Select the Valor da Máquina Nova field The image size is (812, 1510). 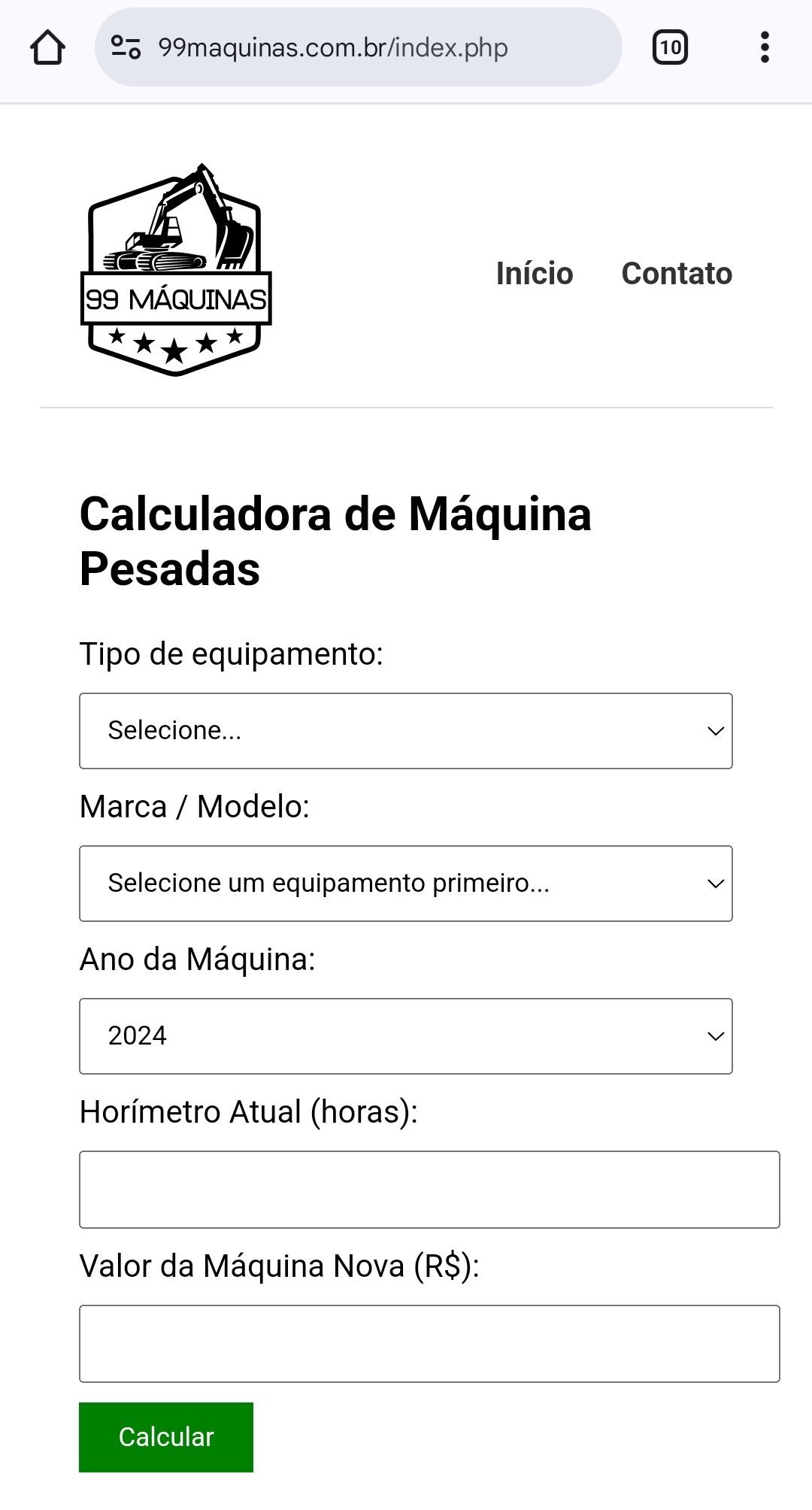429,1343
